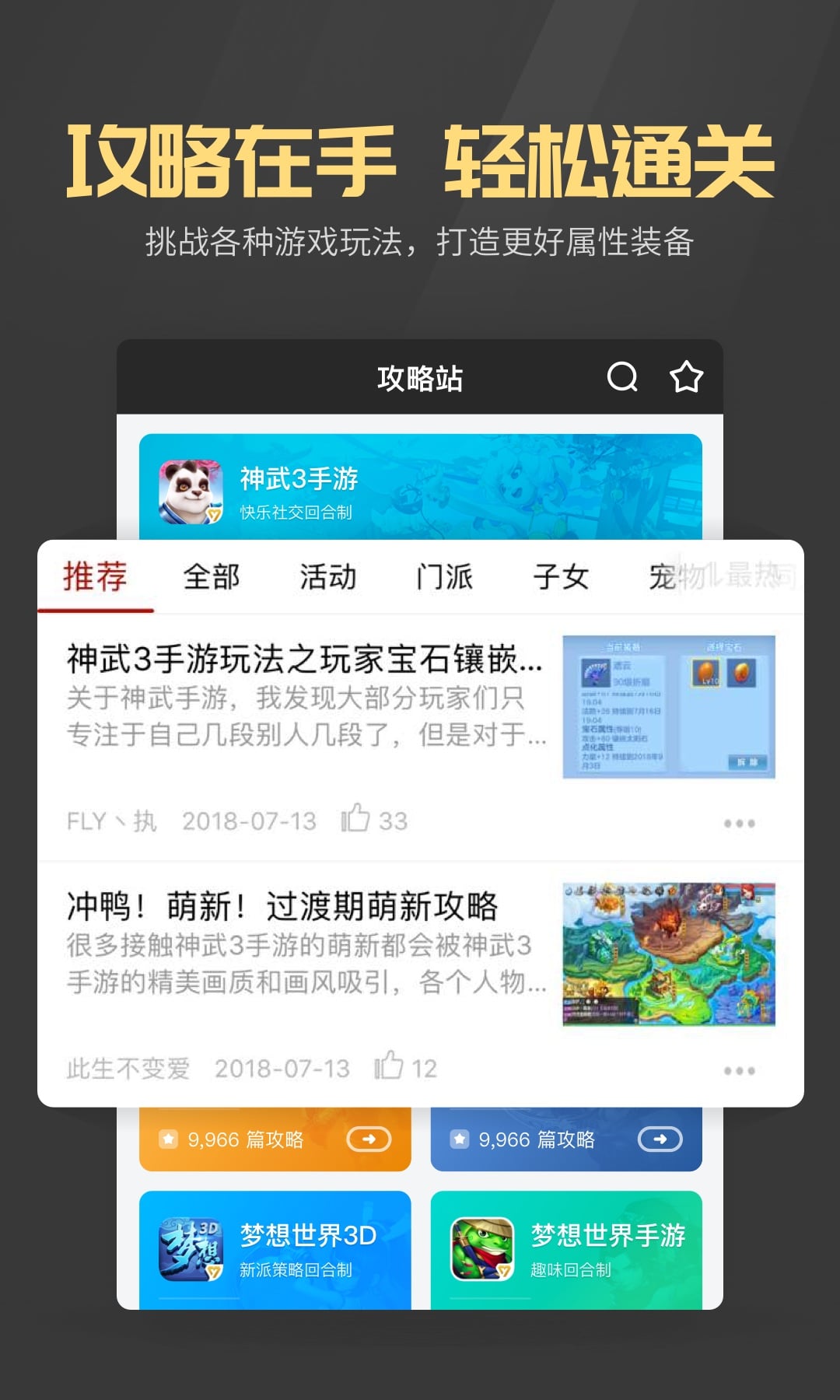Viewport: 840px width, 1400px height.
Task: Tap star icon on the blue strategy card
Action: point(458,1139)
